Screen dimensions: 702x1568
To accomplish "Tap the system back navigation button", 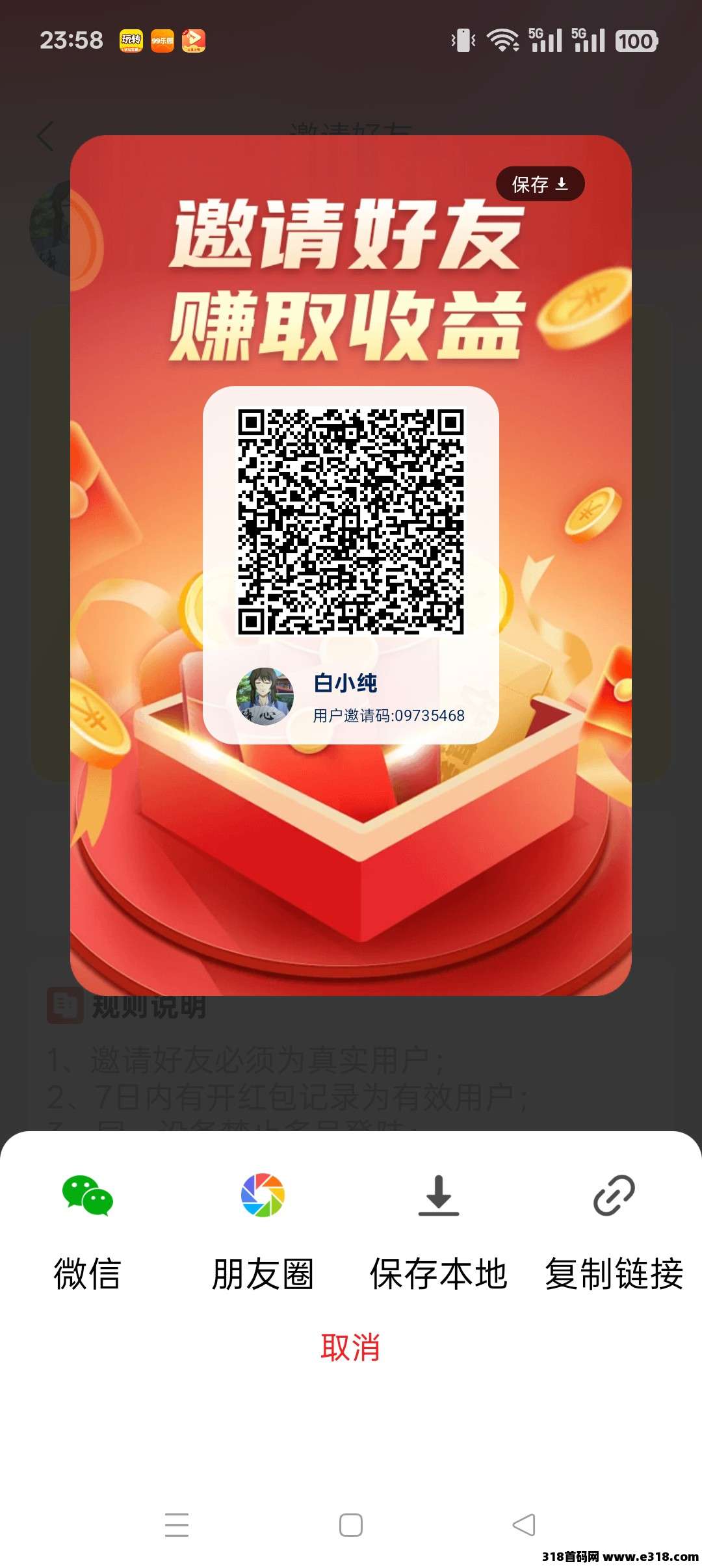I will pos(524,1524).
